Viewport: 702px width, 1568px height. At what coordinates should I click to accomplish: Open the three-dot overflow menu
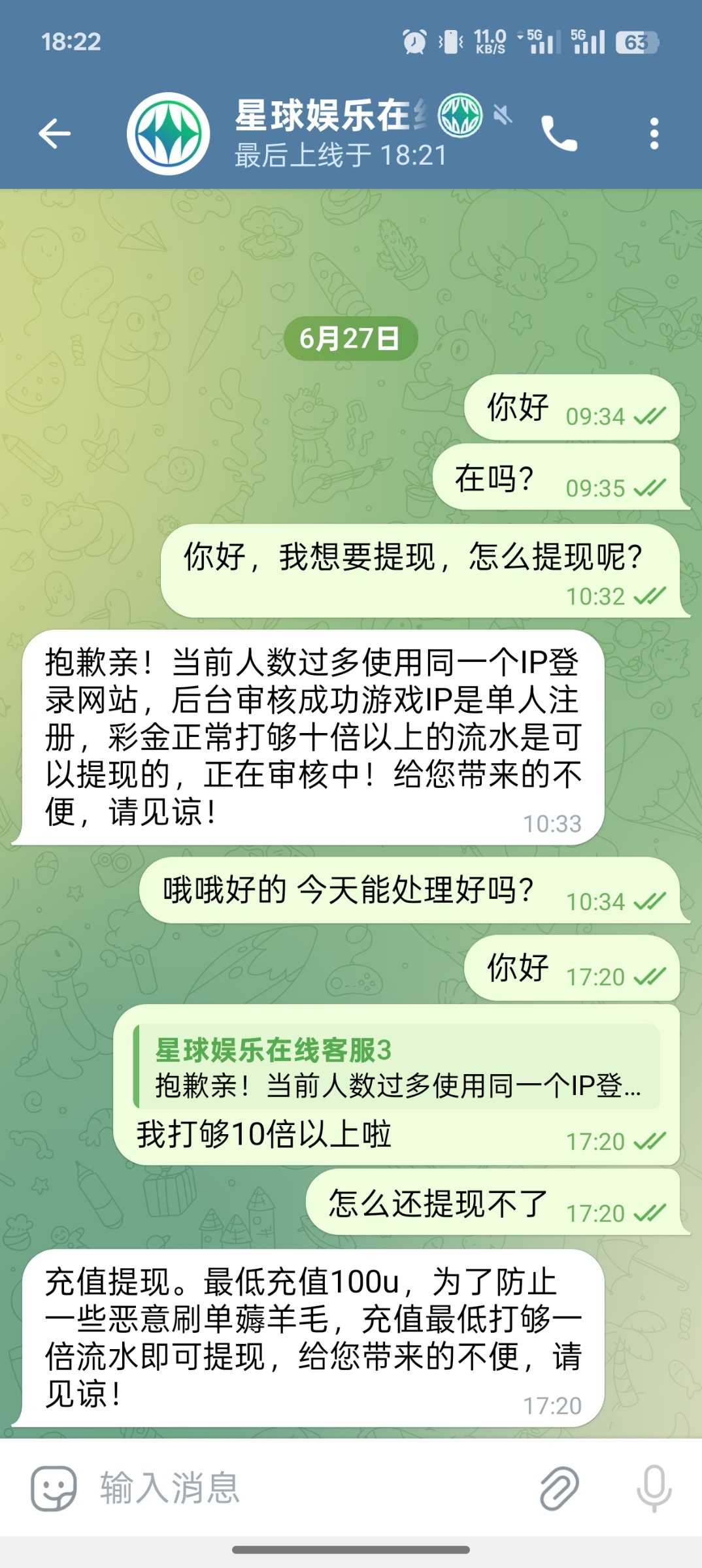point(654,134)
